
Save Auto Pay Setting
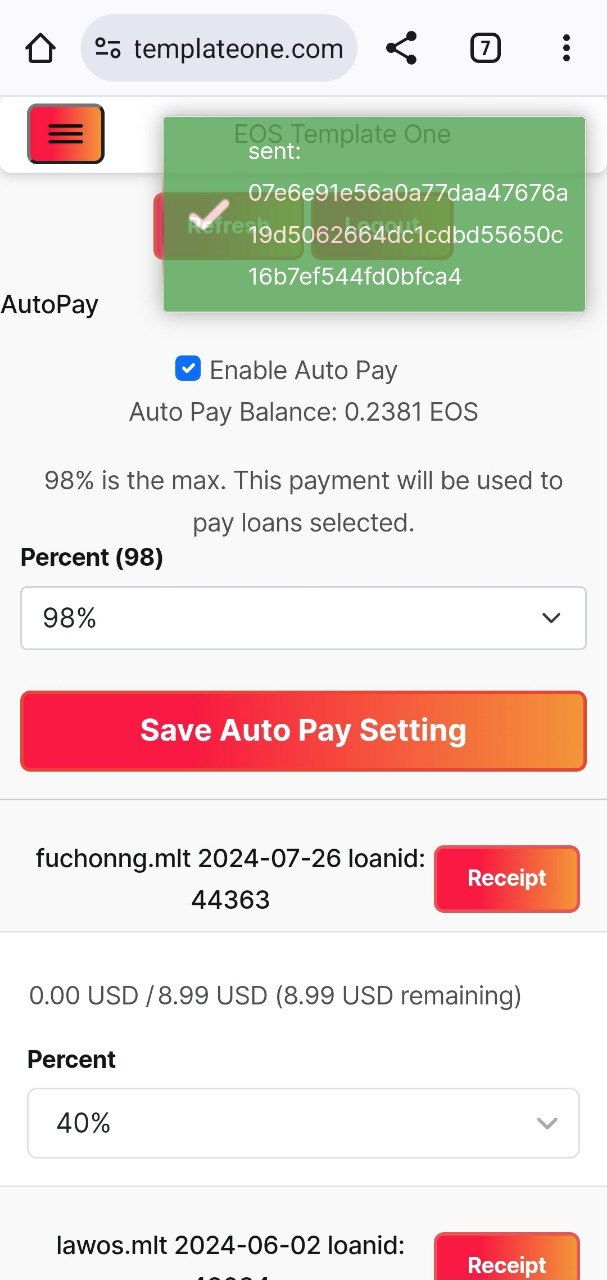[x=303, y=731]
